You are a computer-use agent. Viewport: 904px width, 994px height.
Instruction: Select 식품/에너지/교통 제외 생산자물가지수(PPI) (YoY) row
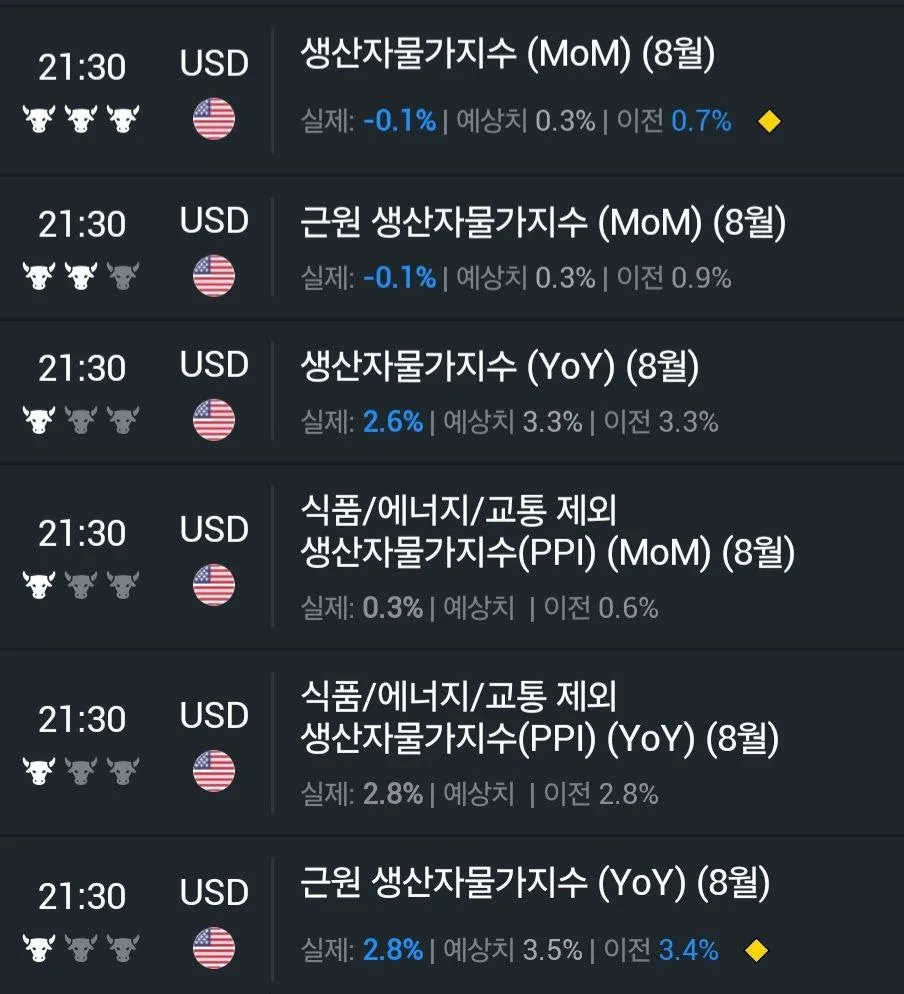coord(539,720)
